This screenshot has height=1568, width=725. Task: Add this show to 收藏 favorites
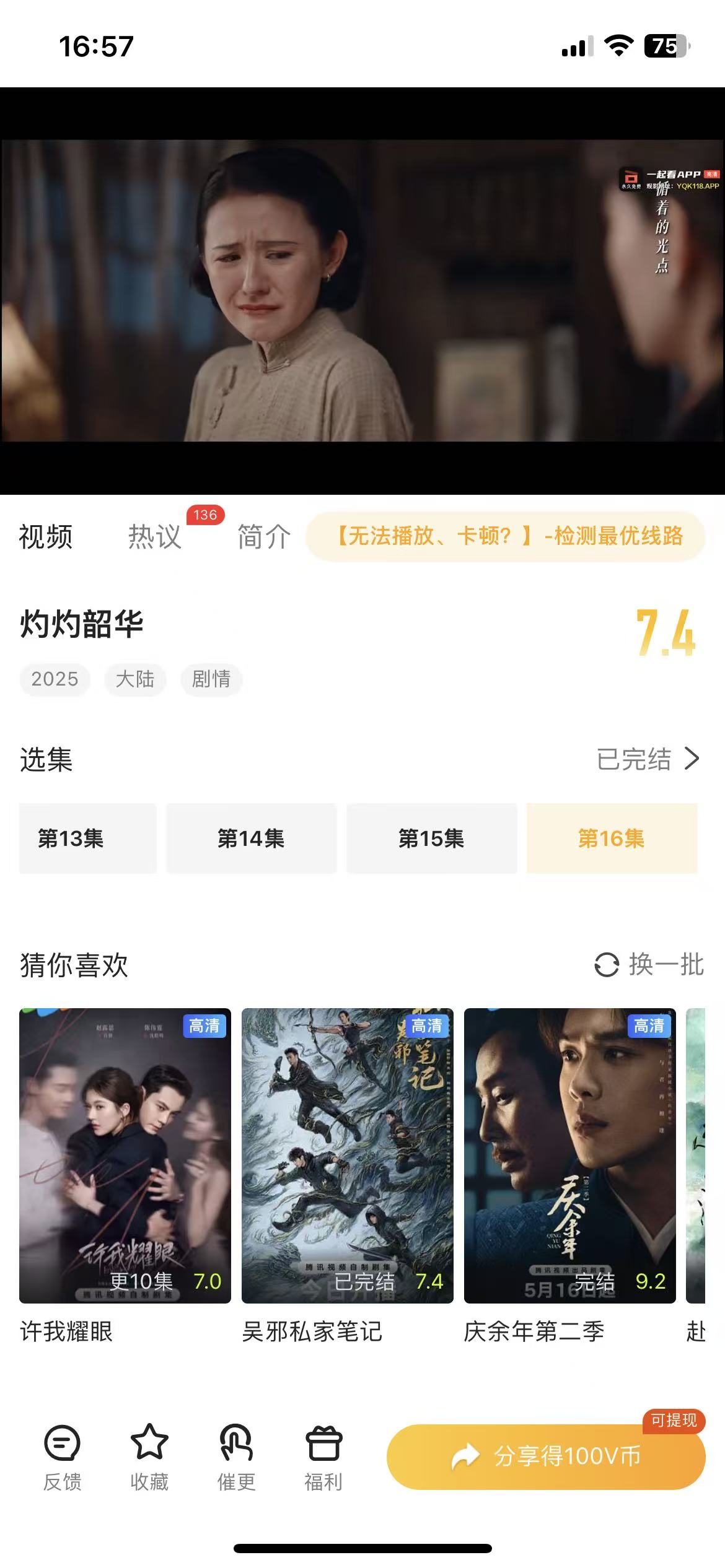pos(149,1457)
